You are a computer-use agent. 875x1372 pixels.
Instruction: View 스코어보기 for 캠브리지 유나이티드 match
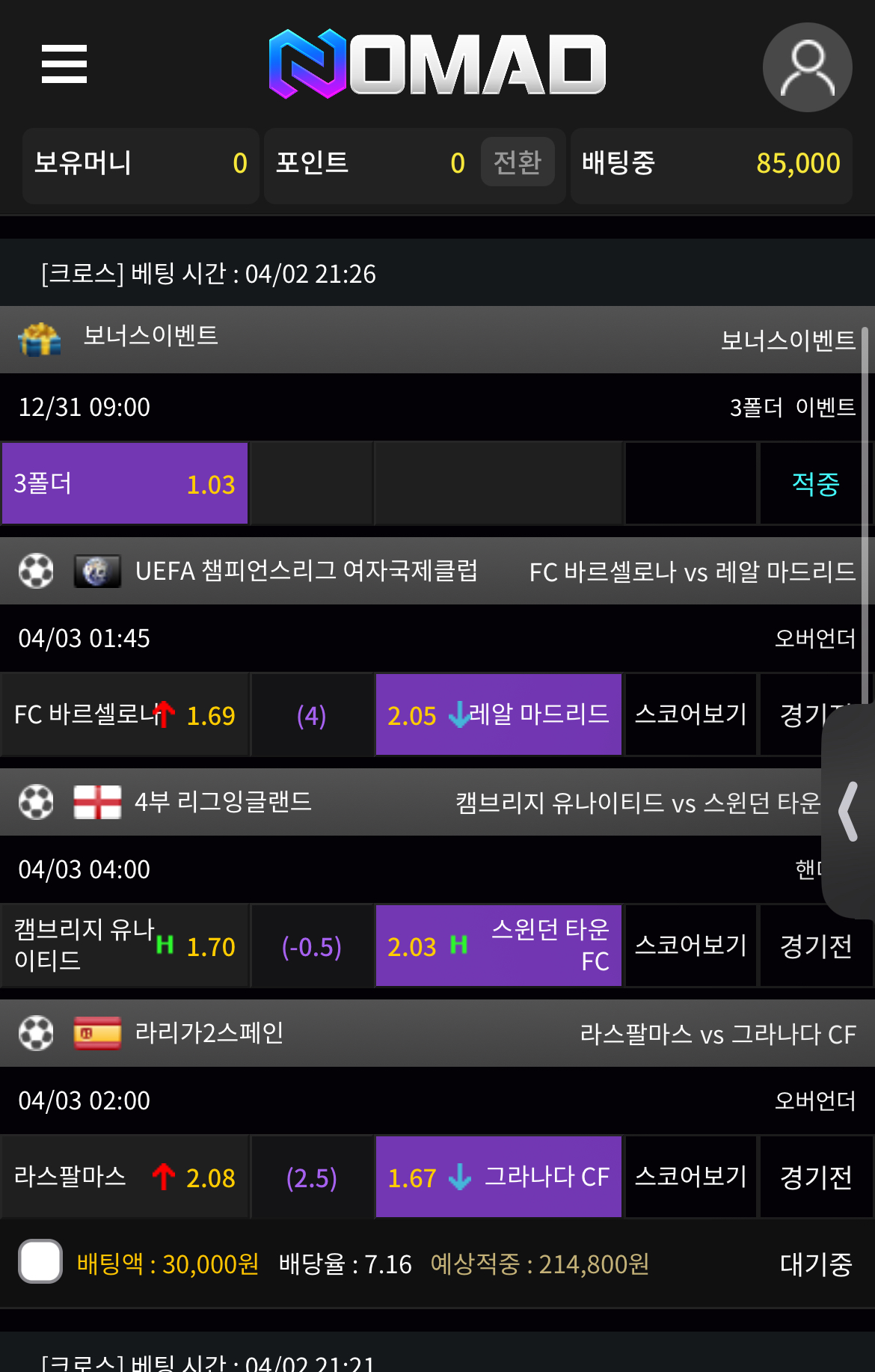point(690,946)
